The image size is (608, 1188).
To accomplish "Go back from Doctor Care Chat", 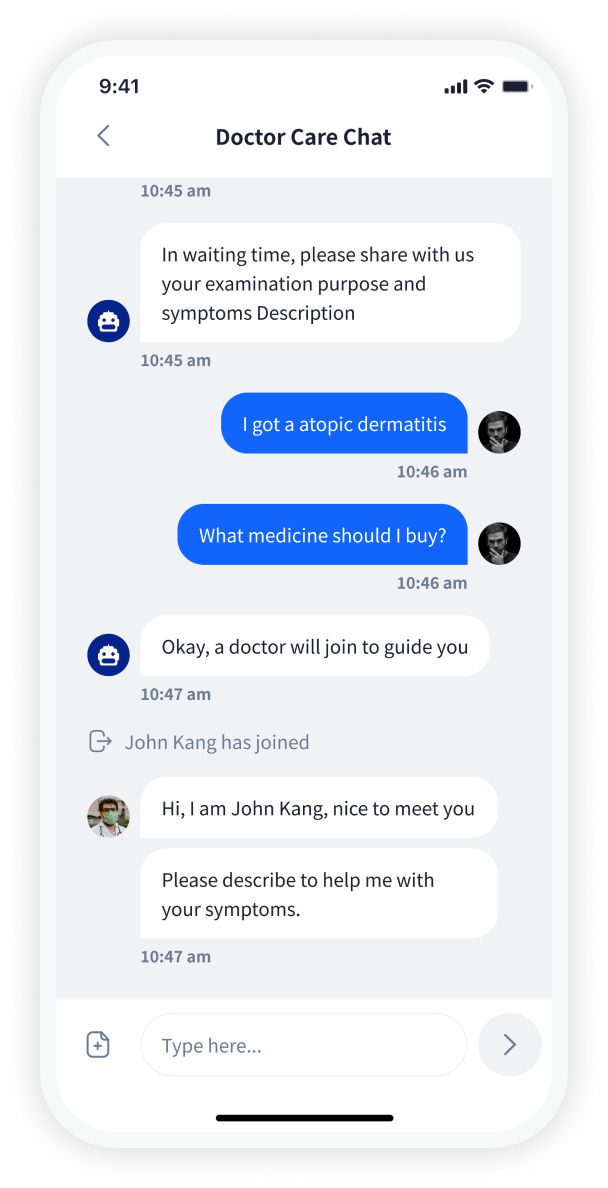I will pos(103,136).
